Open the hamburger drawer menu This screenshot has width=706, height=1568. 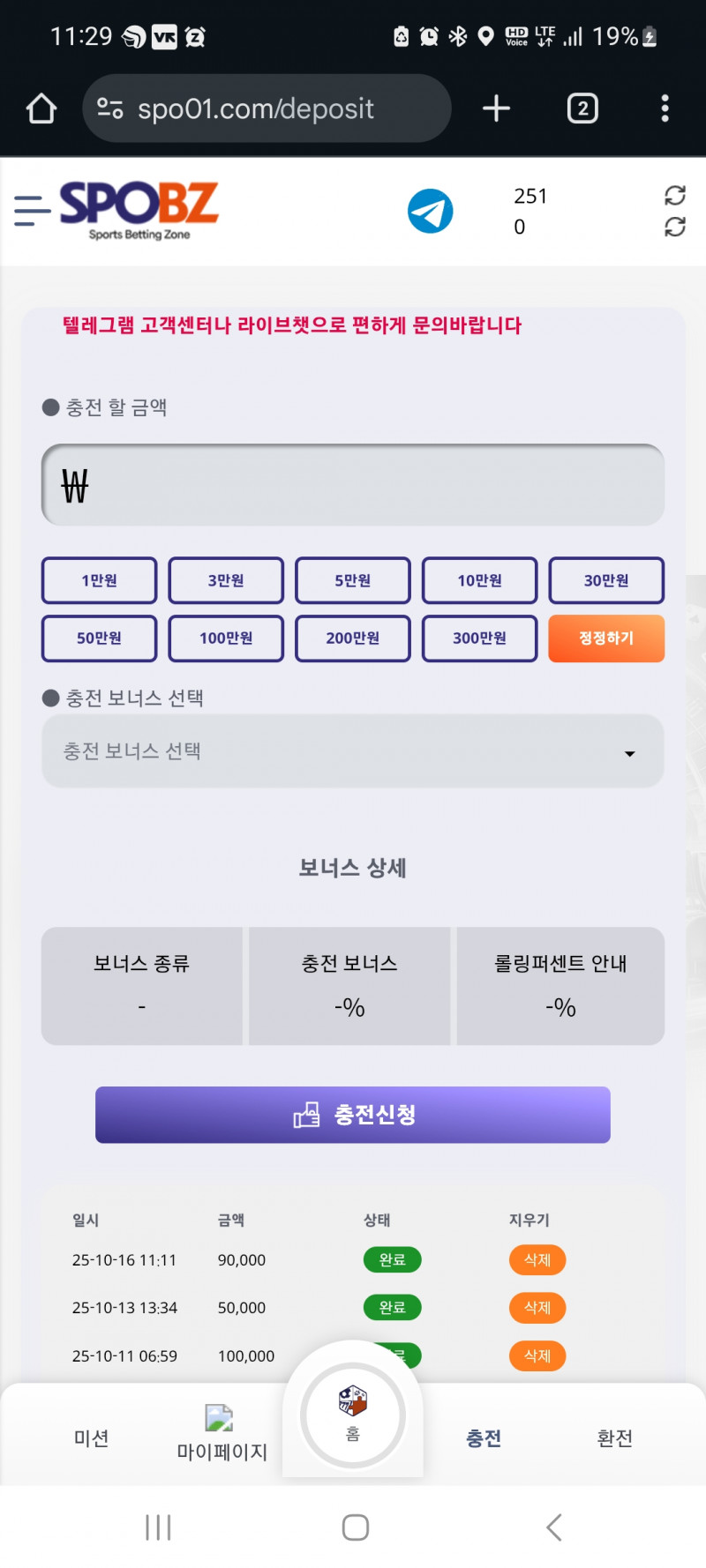coord(32,211)
